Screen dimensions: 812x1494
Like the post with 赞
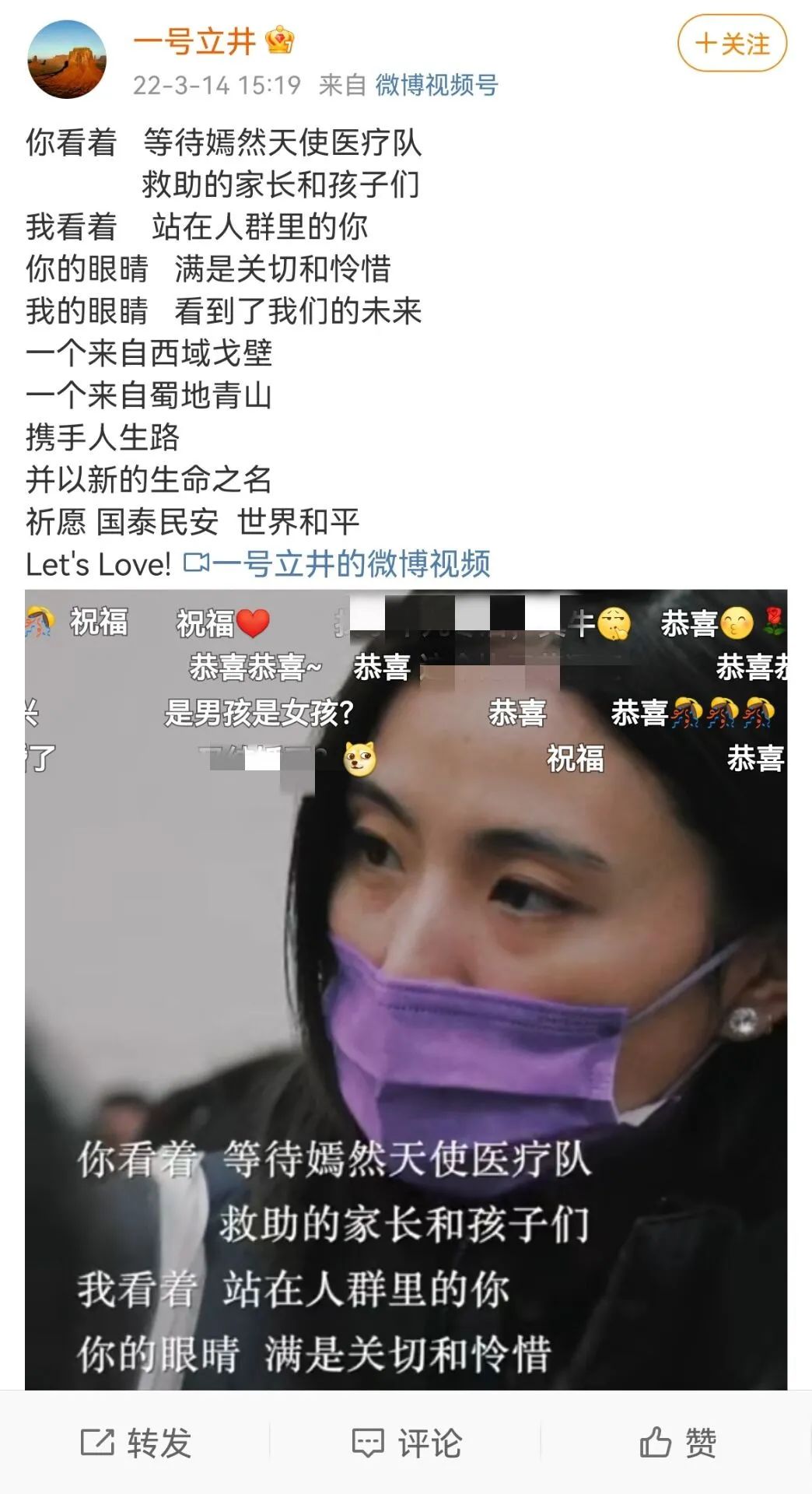677,1443
